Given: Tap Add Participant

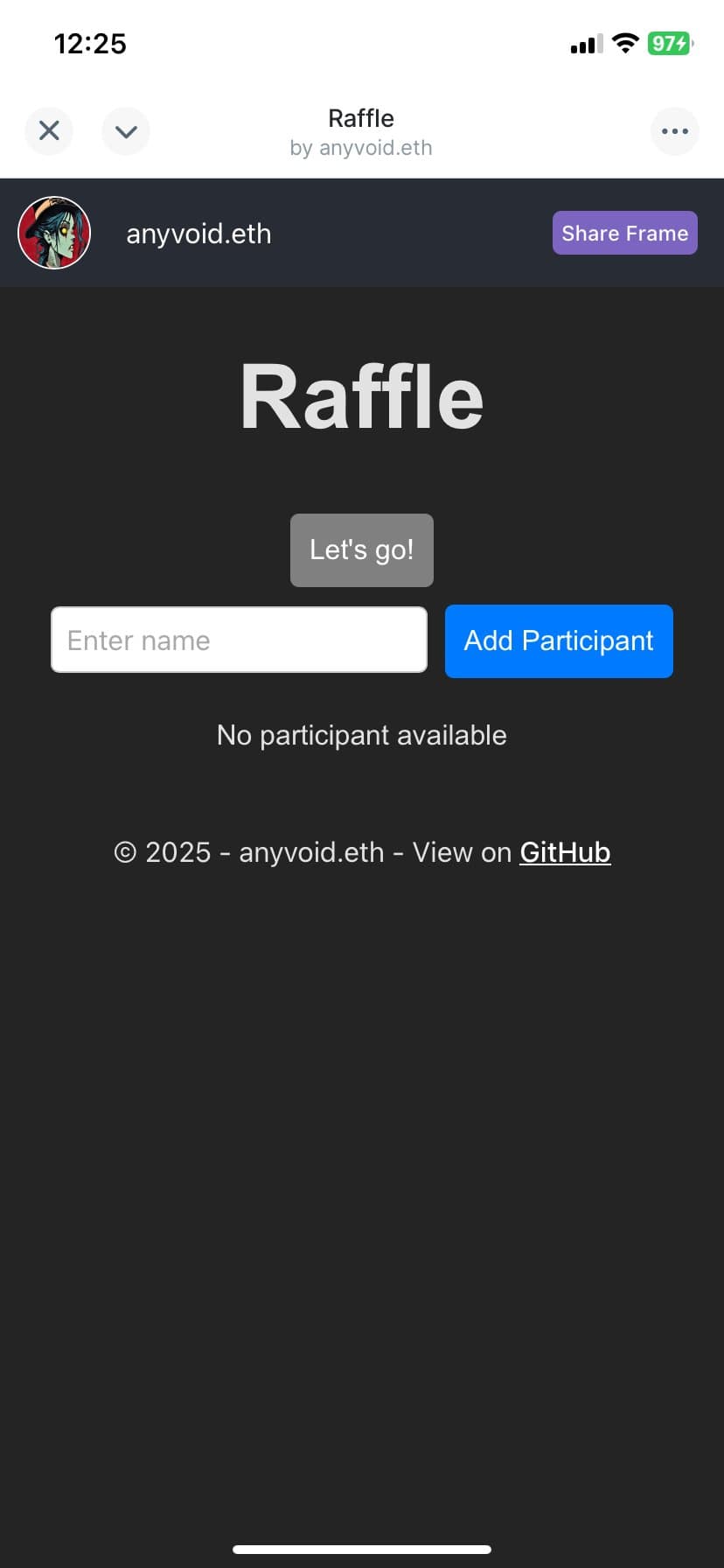Looking at the screenshot, I should pos(559,640).
